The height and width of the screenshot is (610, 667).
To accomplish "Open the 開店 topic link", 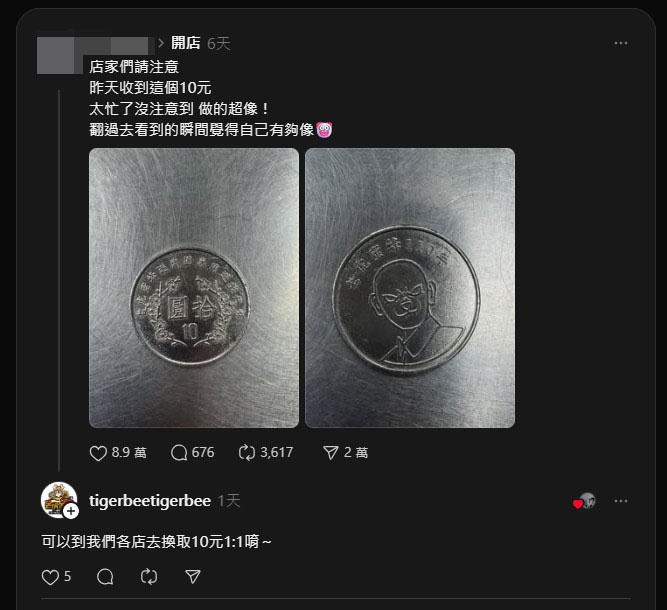I will [x=185, y=43].
